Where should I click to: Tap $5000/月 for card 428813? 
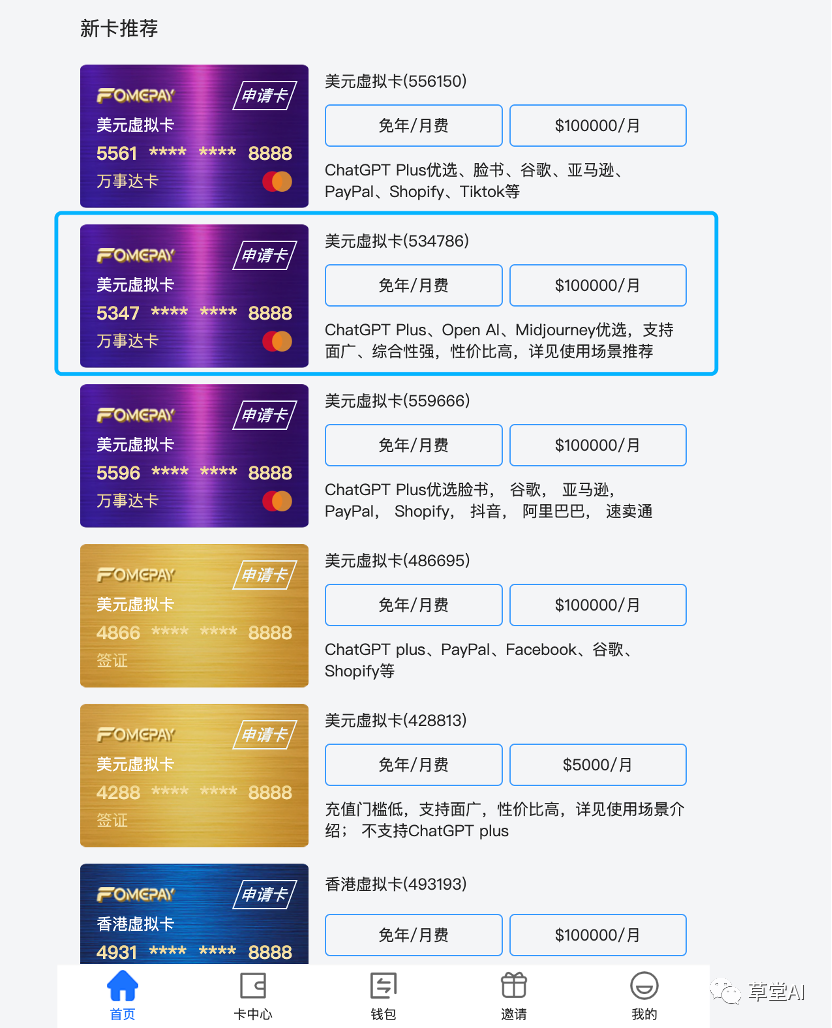tap(597, 765)
